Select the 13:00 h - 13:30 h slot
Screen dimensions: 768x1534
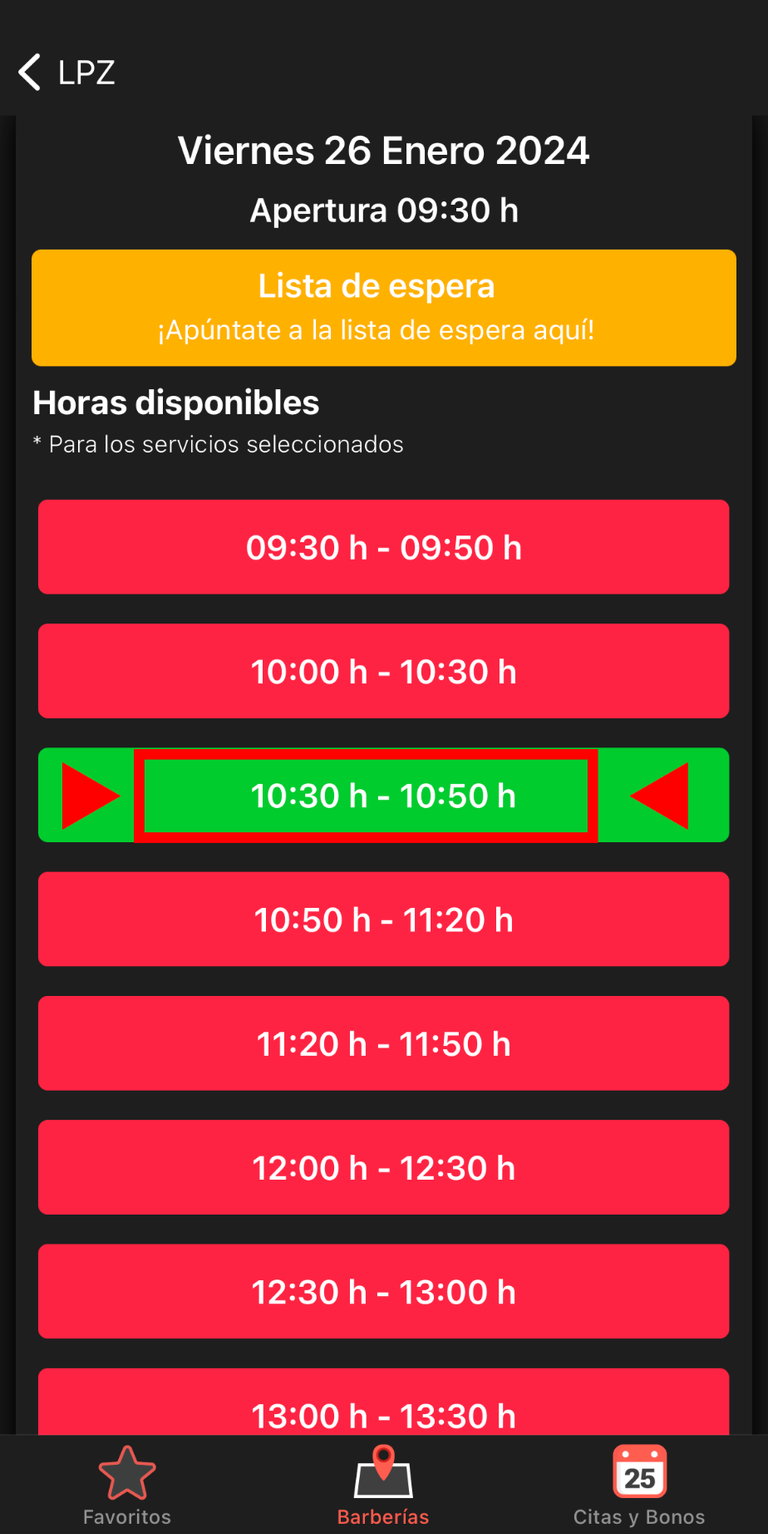coord(384,1402)
